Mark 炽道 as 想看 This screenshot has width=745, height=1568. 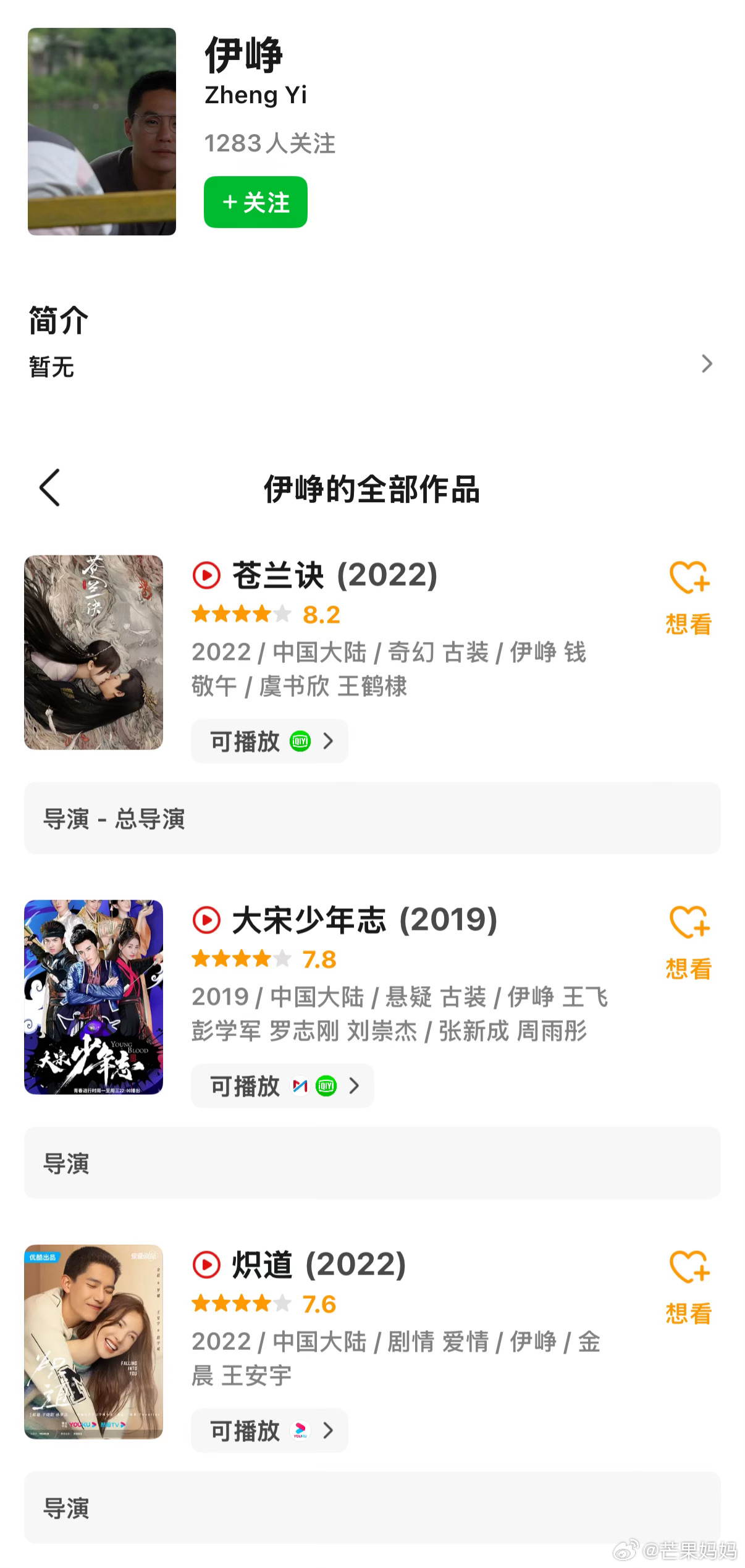(x=689, y=1287)
